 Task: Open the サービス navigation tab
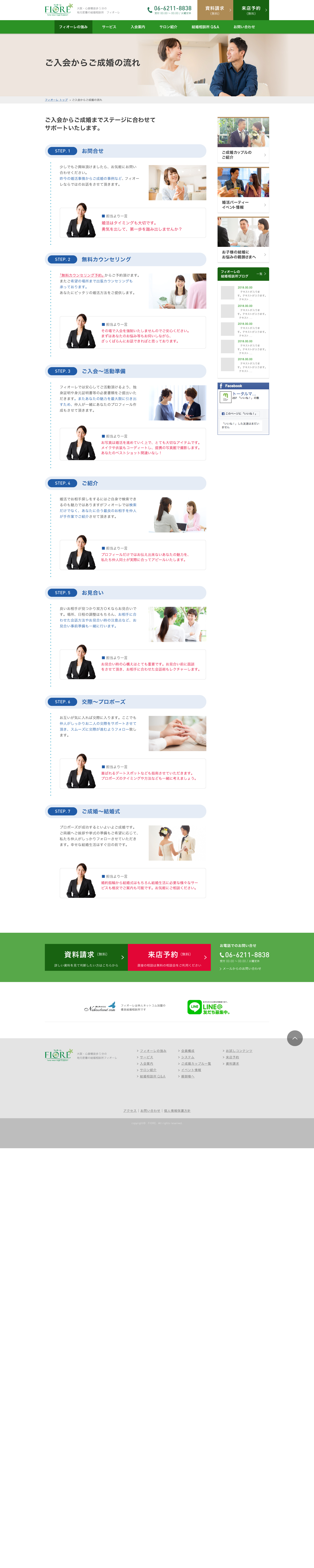(109, 27)
